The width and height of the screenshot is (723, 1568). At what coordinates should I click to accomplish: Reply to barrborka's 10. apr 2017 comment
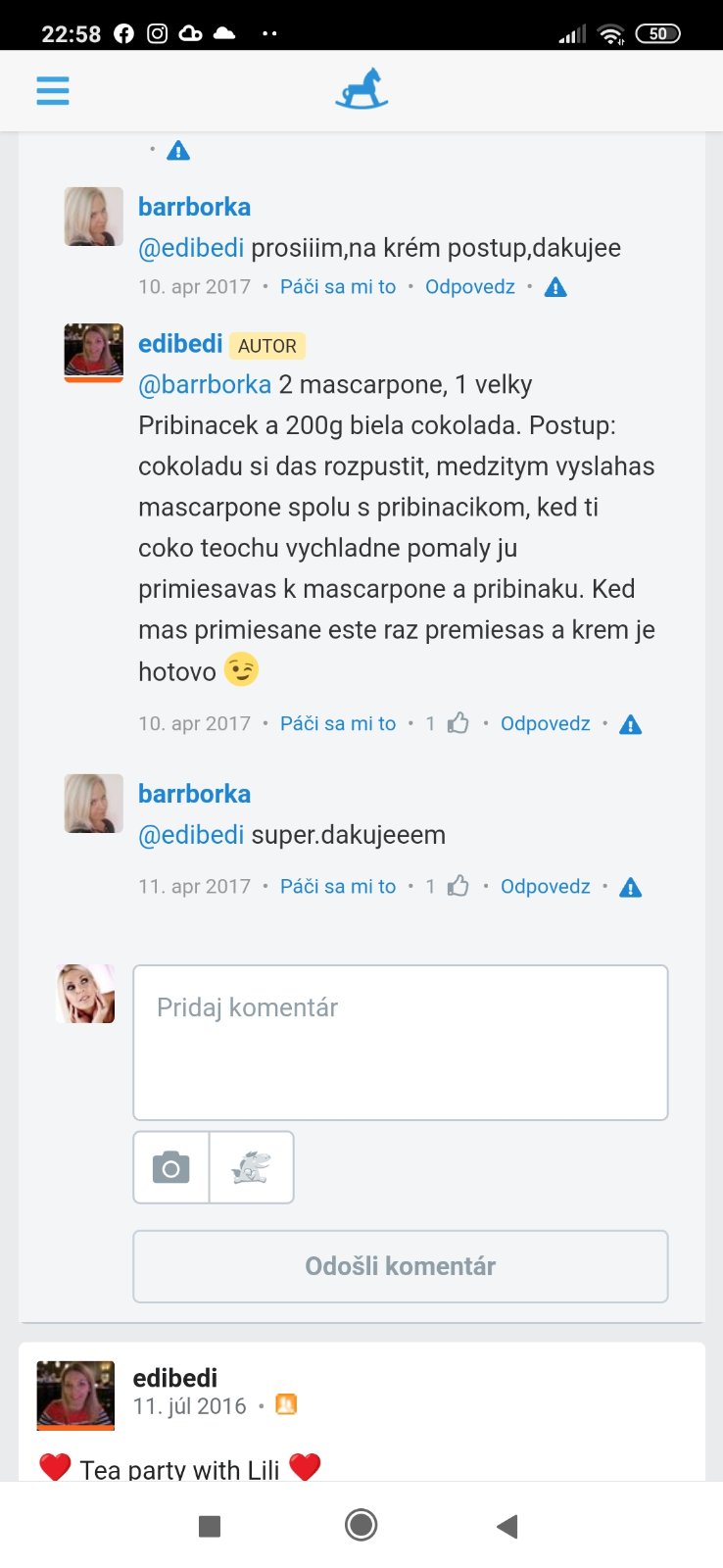tap(469, 287)
